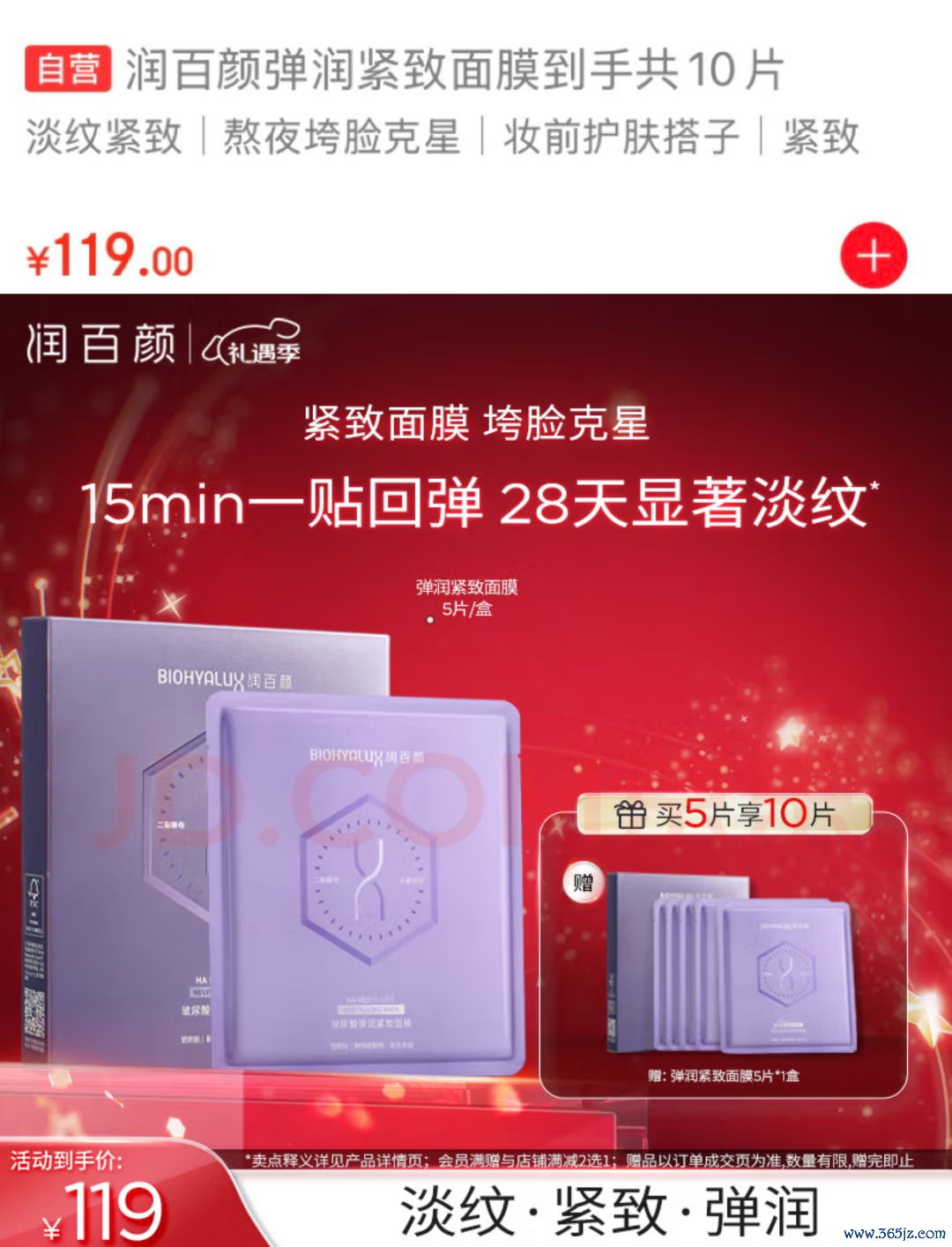Add the 润百颜 mask to cart

[873, 256]
